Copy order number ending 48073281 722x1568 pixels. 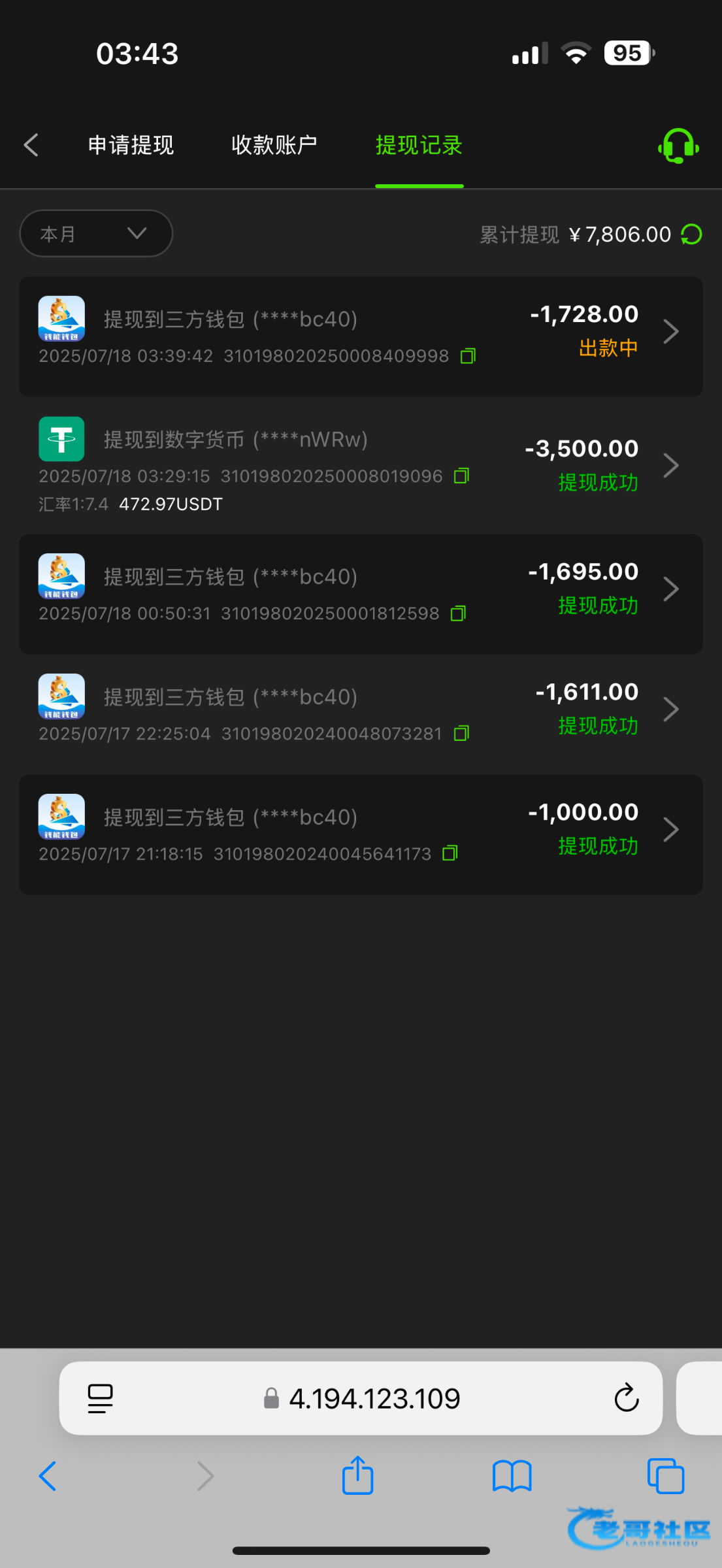461,734
